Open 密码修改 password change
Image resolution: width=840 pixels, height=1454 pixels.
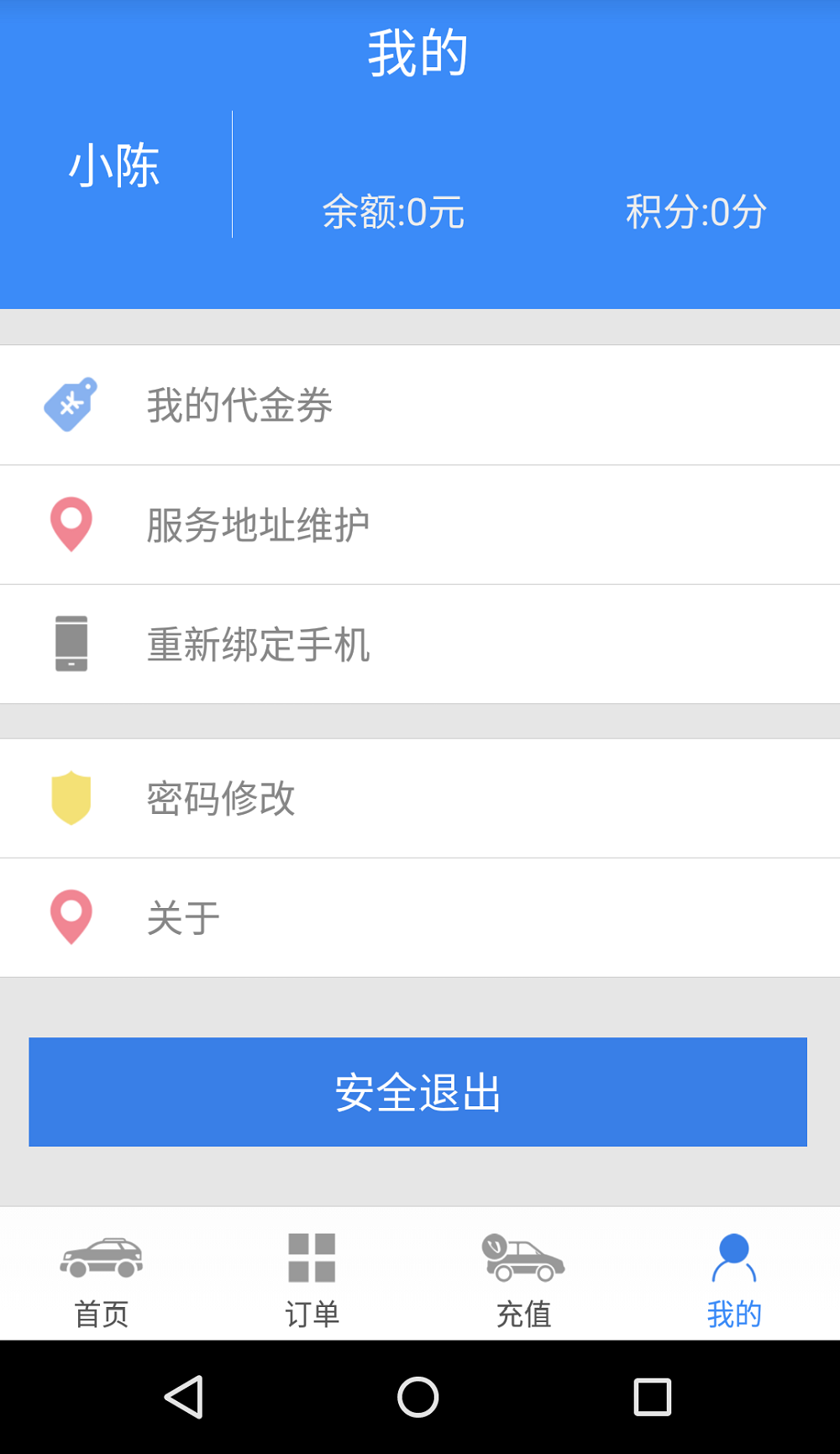420,798
